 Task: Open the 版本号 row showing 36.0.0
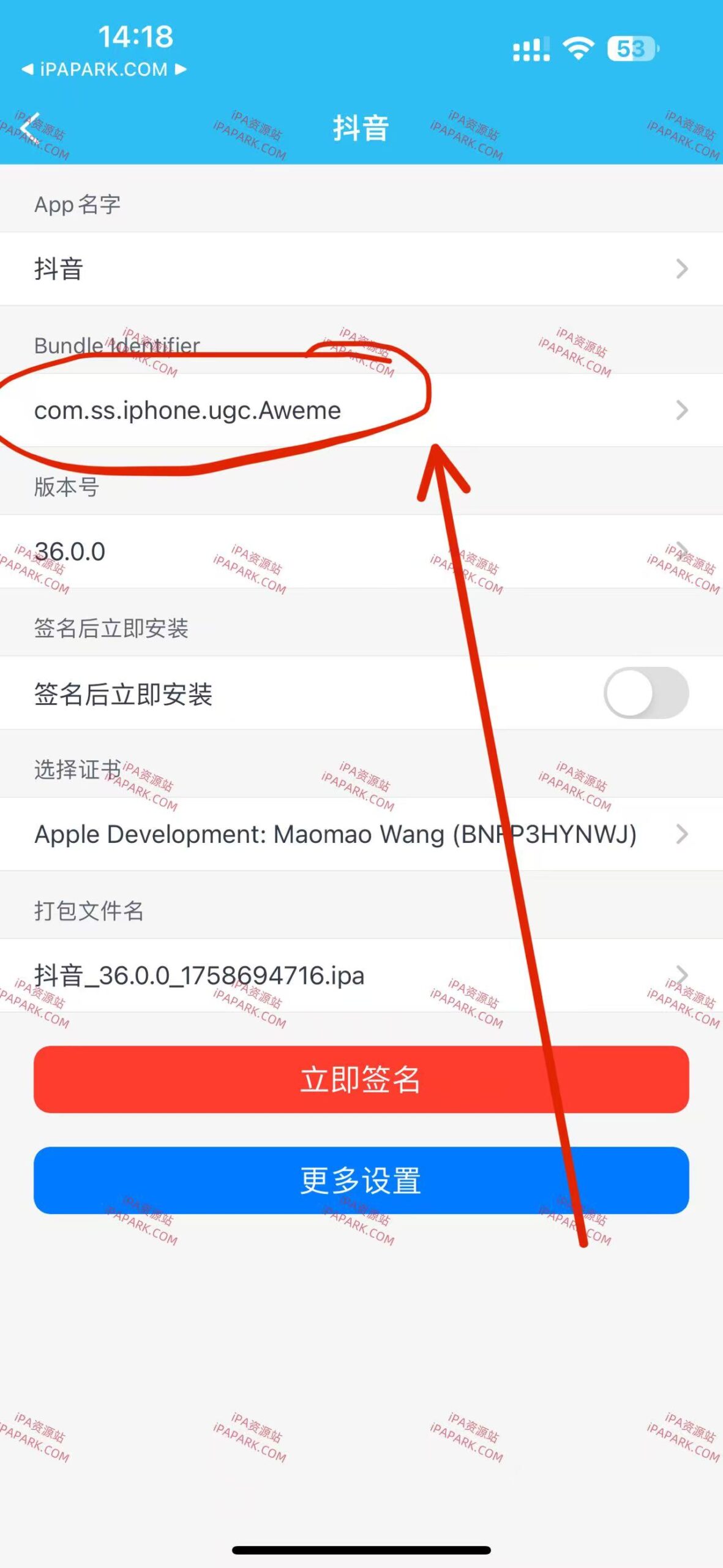[681, 551]
